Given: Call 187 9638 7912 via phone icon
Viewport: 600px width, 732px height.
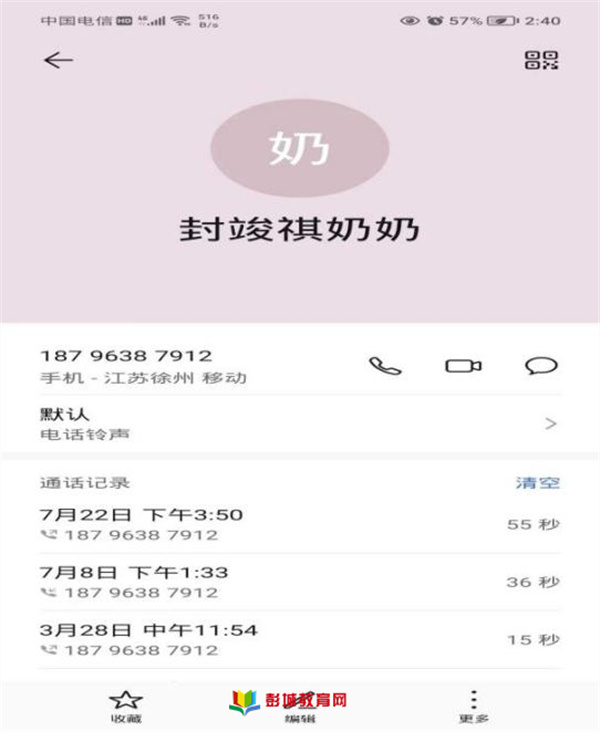Looking at the screenshot, I should 384,366.
